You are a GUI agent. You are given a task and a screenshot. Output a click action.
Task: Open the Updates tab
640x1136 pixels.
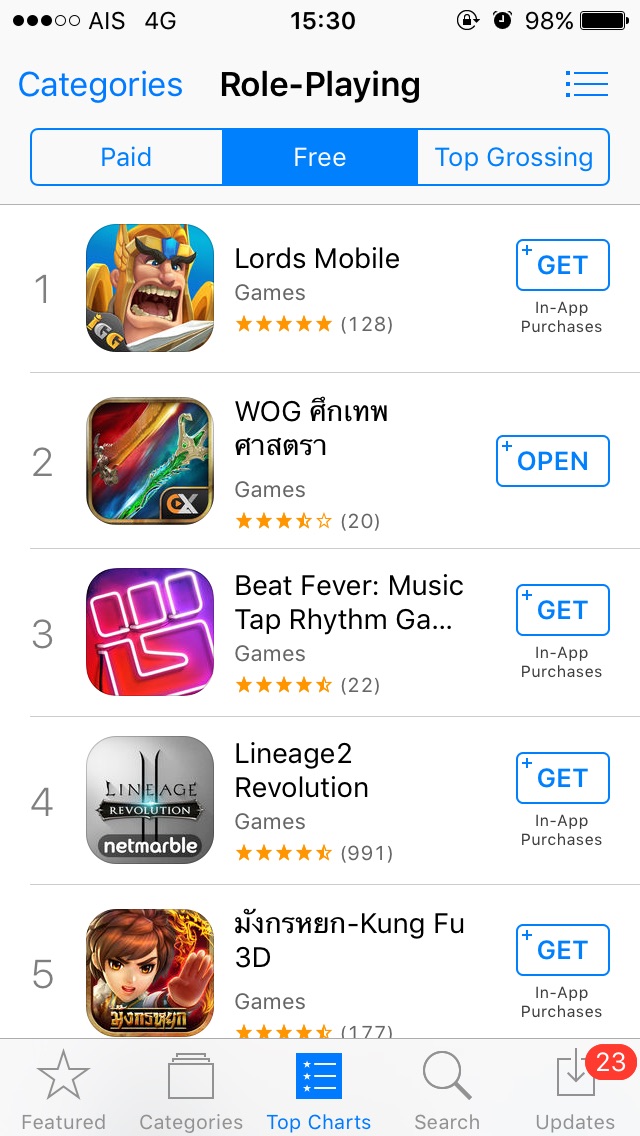click(x=576, y=1088)
